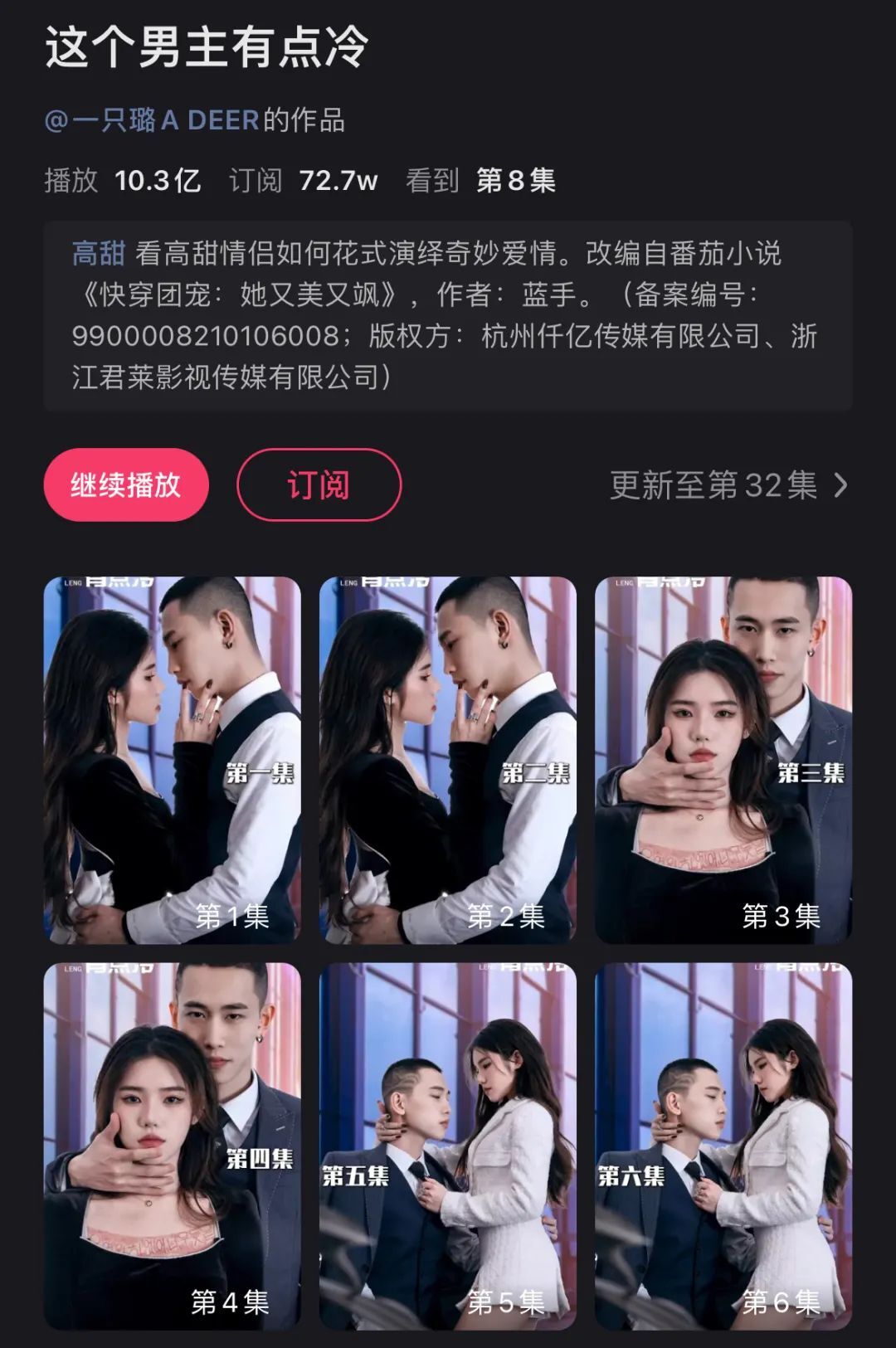This screenshot has height=1348, width=896.
Task: Subscribe with the 订阅 button
Action: [319, 485]
